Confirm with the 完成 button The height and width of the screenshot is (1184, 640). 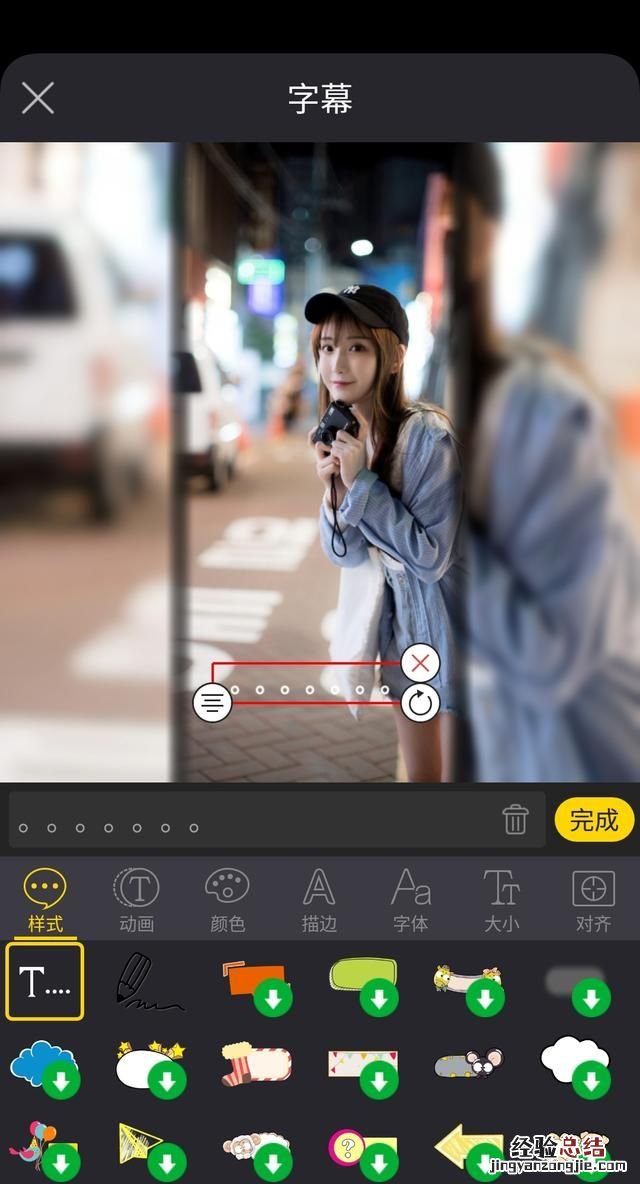[594, 820]
